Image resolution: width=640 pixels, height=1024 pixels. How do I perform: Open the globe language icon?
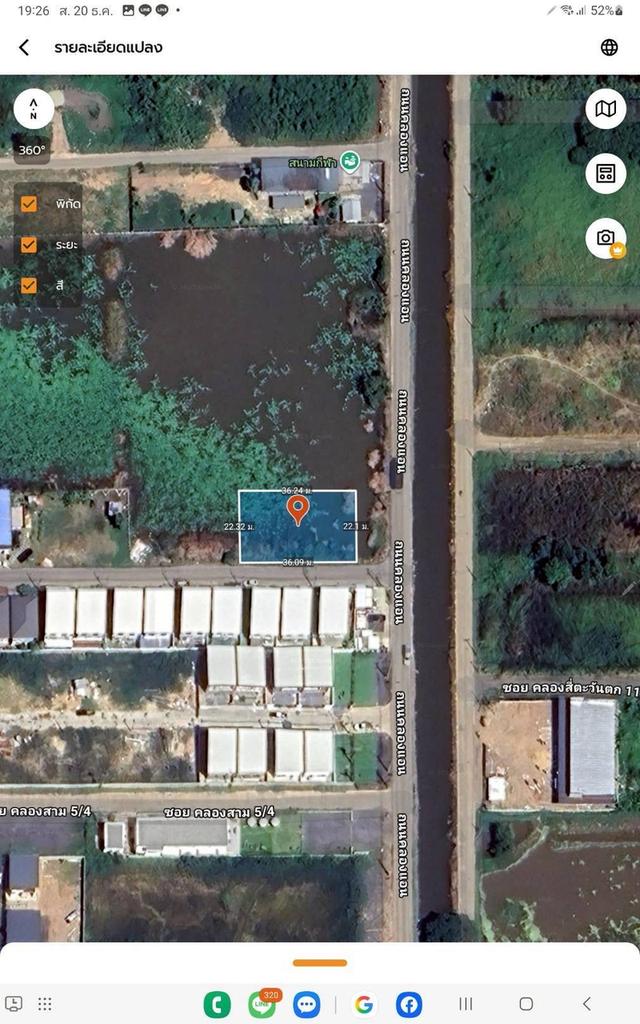click(x=609, y=47)
